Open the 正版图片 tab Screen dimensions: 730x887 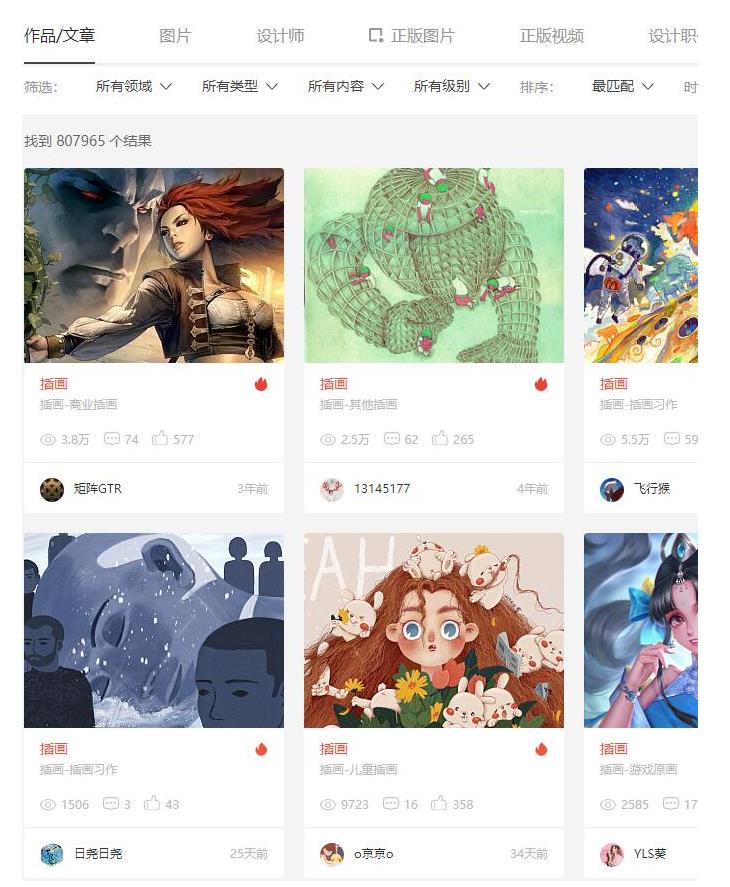tap(412, 36)
